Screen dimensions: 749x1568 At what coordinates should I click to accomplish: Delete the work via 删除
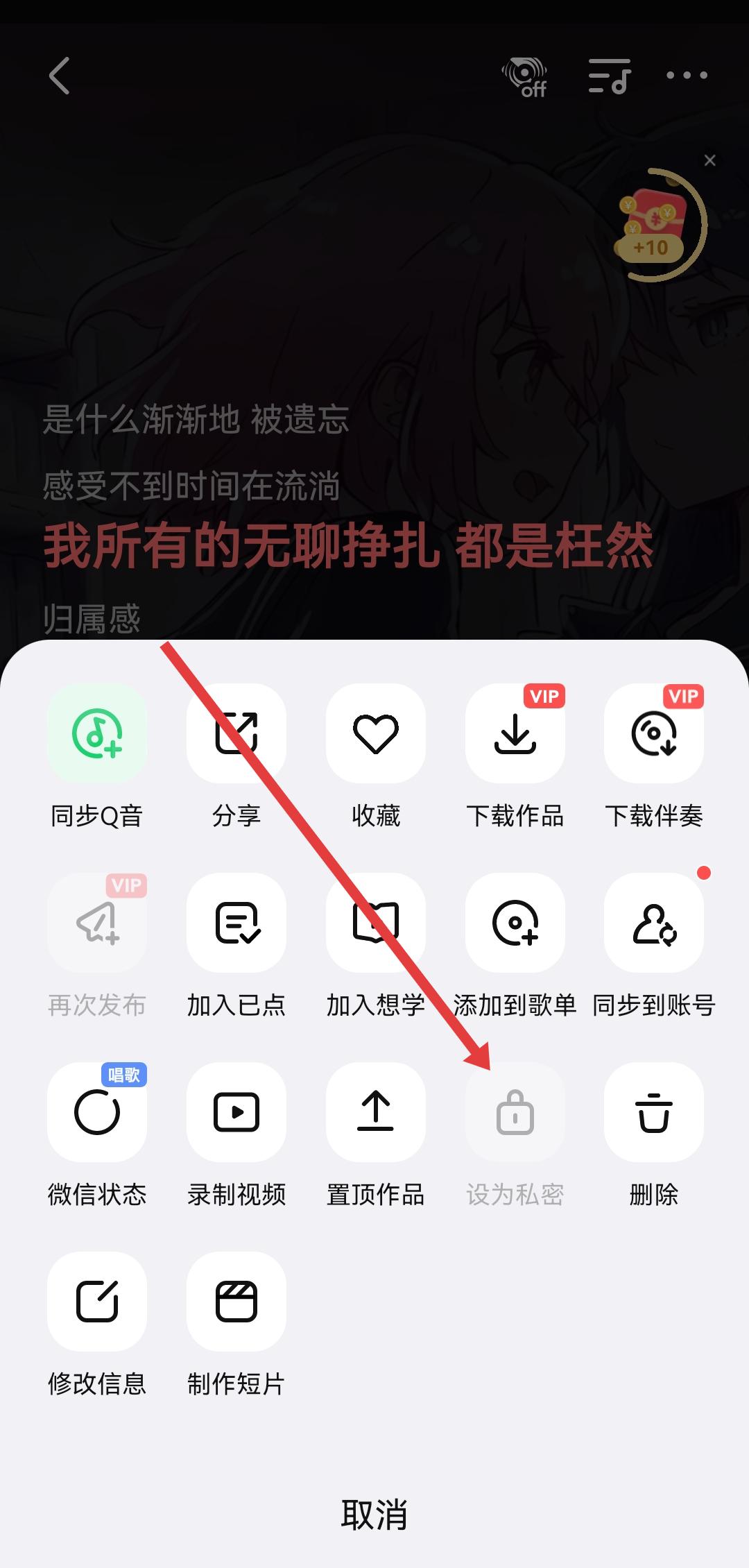tap(653, 1112)
